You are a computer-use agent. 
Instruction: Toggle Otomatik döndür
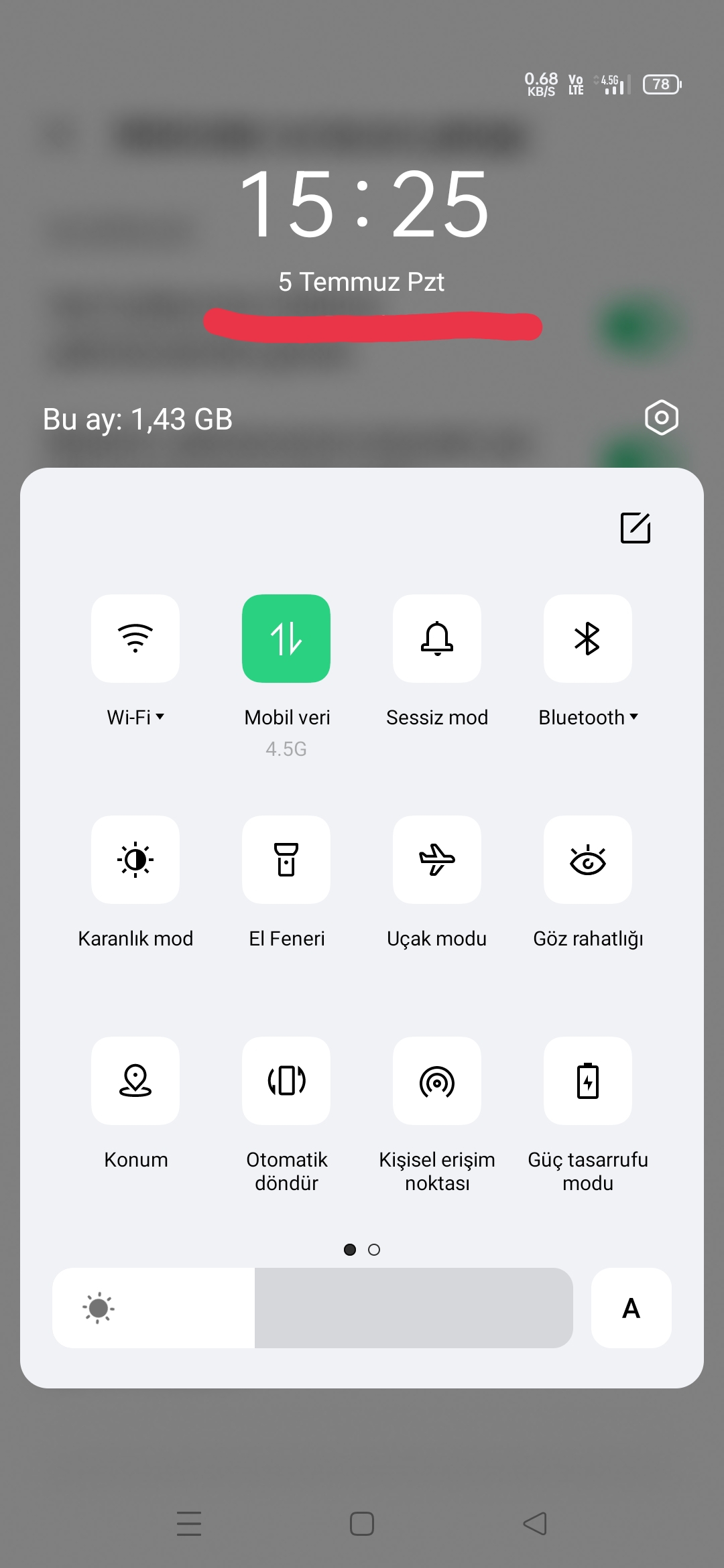pyautogui.click(x=286, y=1081)
